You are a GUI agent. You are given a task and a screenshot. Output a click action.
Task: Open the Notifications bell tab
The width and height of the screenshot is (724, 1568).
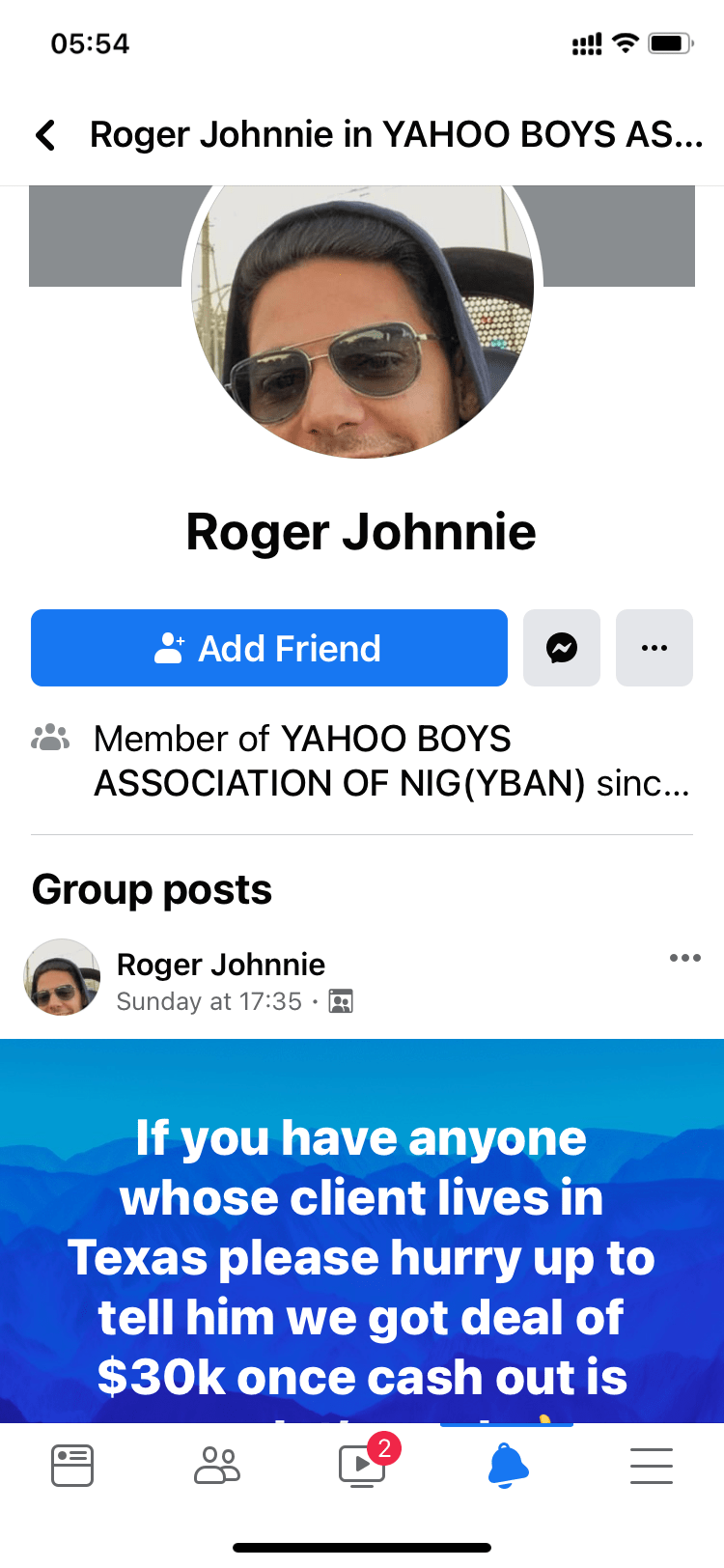point(508,1466)
